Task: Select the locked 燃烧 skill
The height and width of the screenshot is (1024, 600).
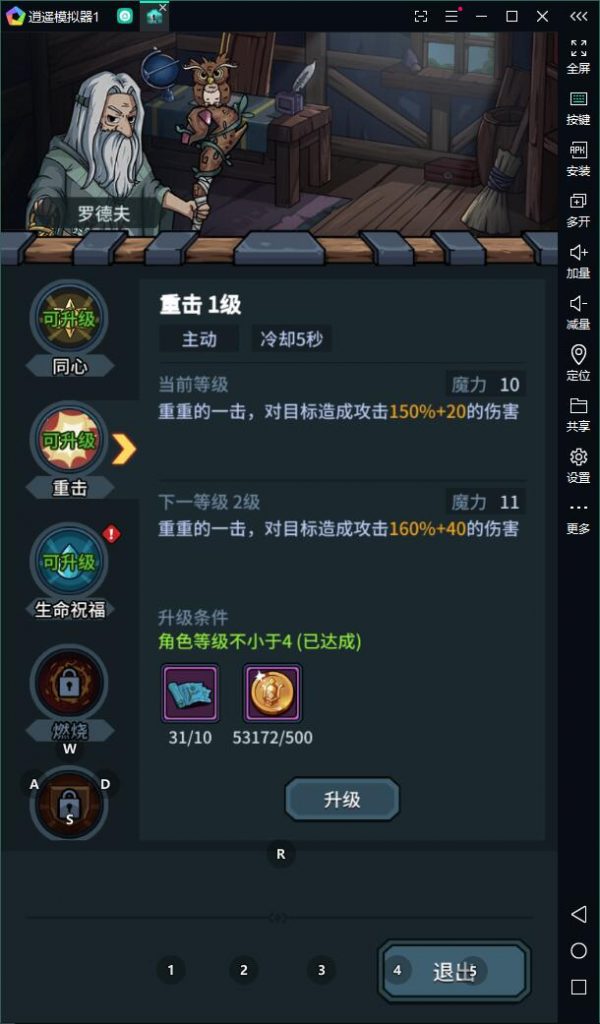Action: coord(69,684)
